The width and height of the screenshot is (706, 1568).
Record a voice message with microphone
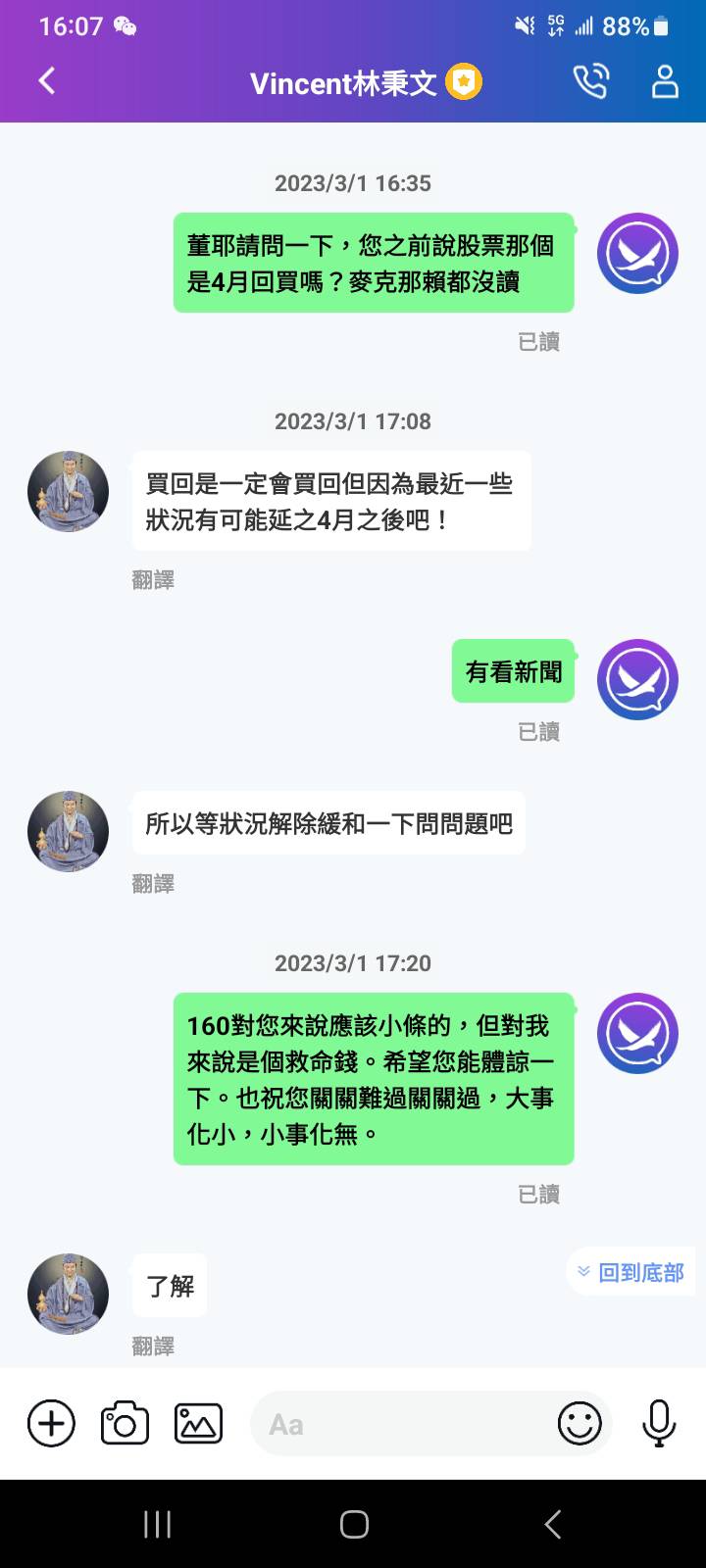coord(659,1424)
